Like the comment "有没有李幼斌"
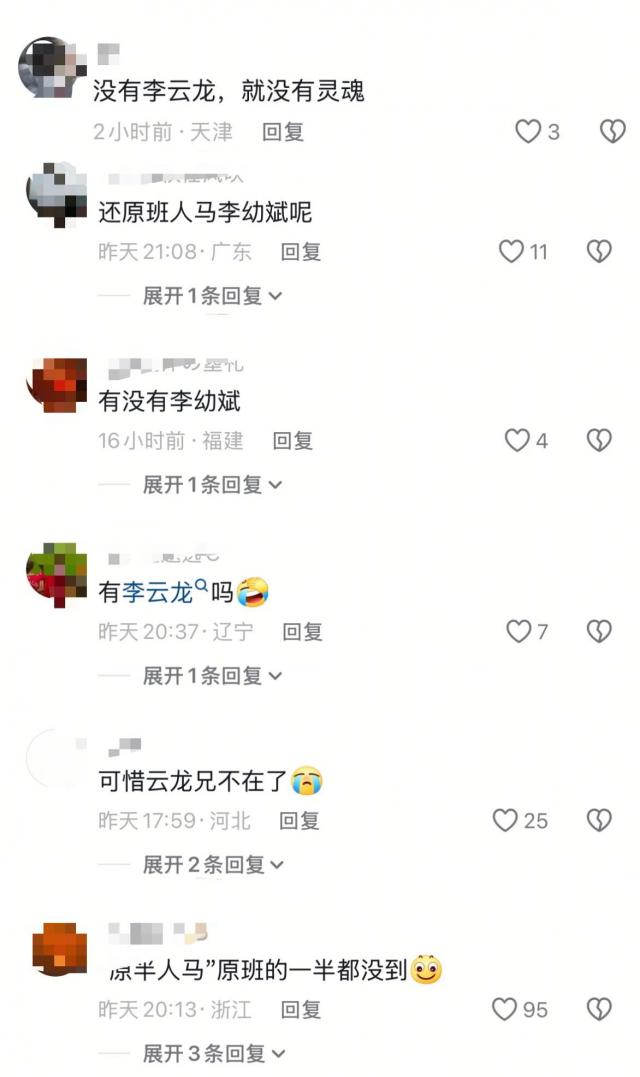 (516, 440)
